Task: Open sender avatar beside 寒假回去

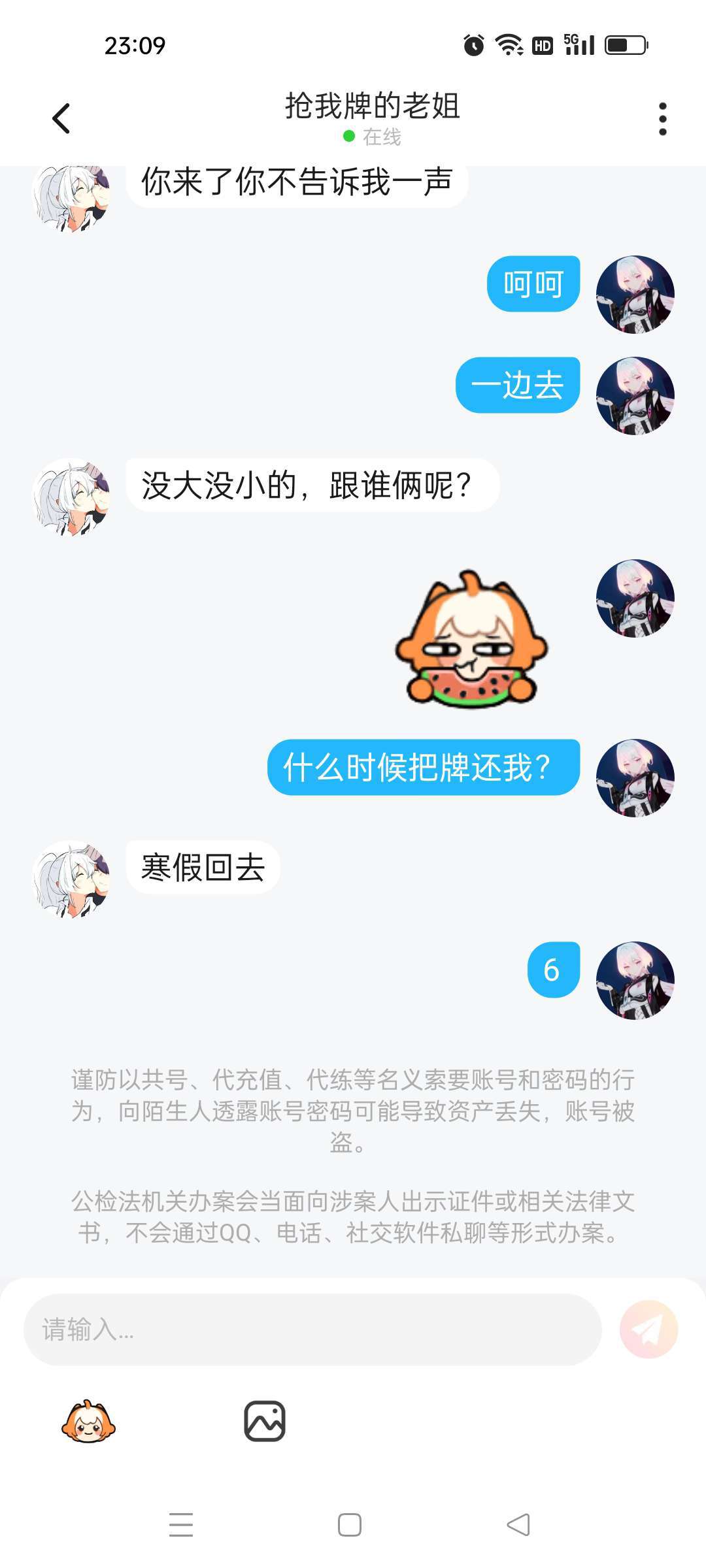Action: coord(71,879)
